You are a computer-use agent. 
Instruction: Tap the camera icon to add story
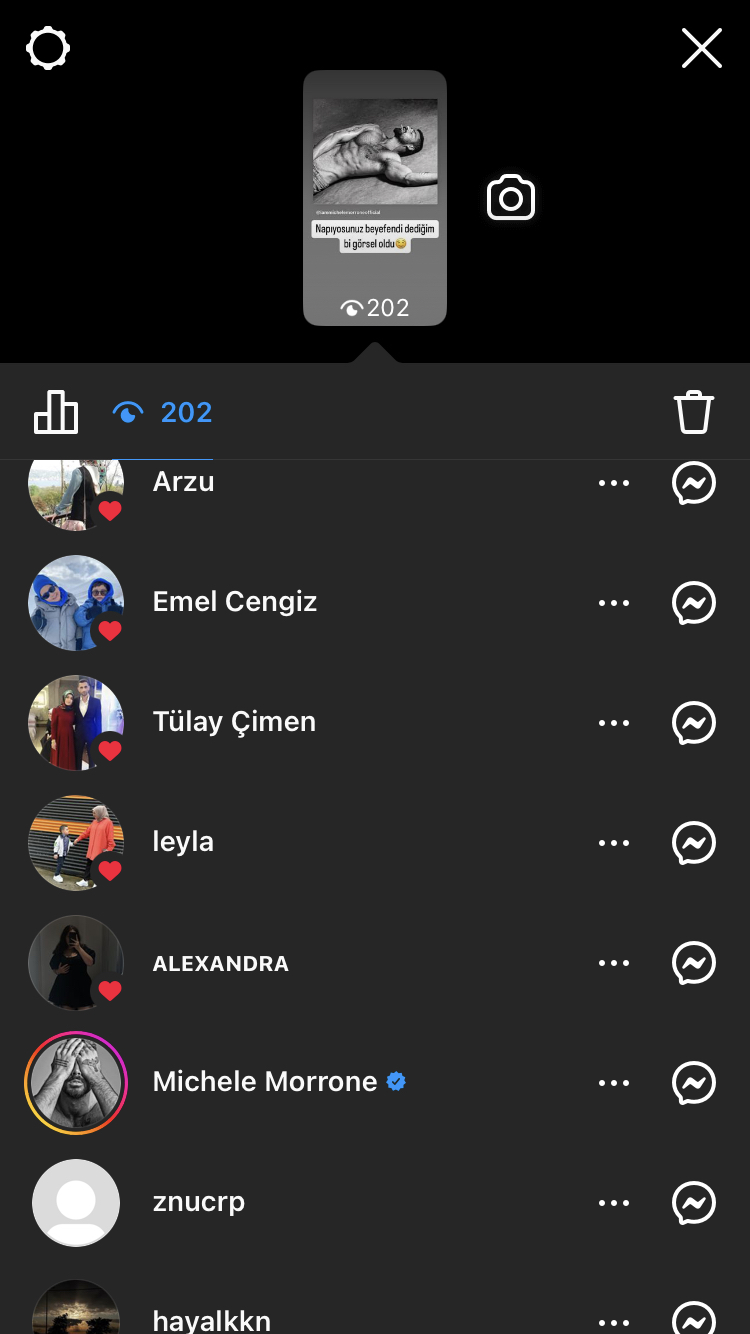(x=511, y=198)
